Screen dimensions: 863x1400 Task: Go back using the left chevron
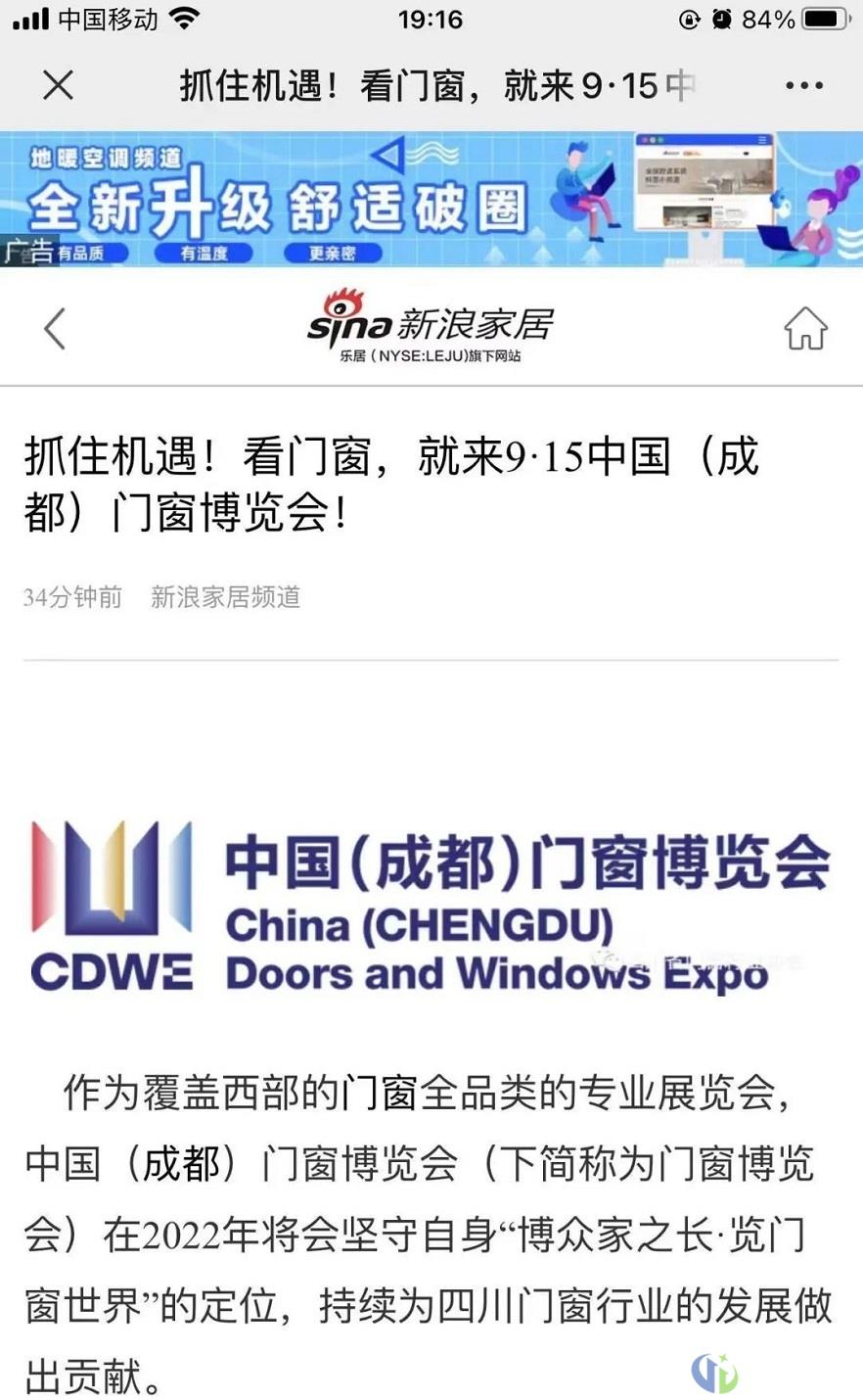point(55,329)
